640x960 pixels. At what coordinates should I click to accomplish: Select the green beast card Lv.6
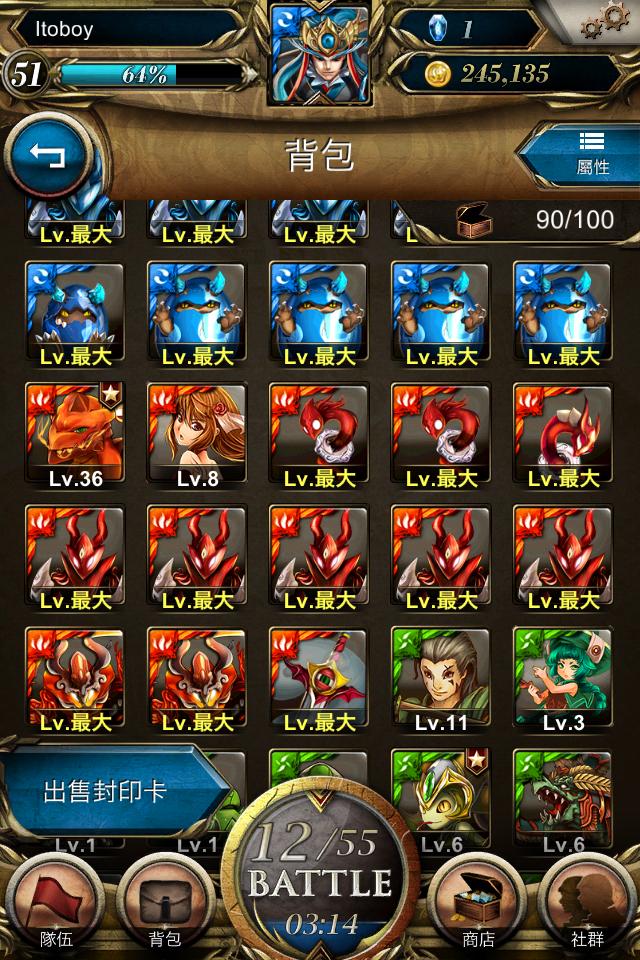tap(562, 800)
